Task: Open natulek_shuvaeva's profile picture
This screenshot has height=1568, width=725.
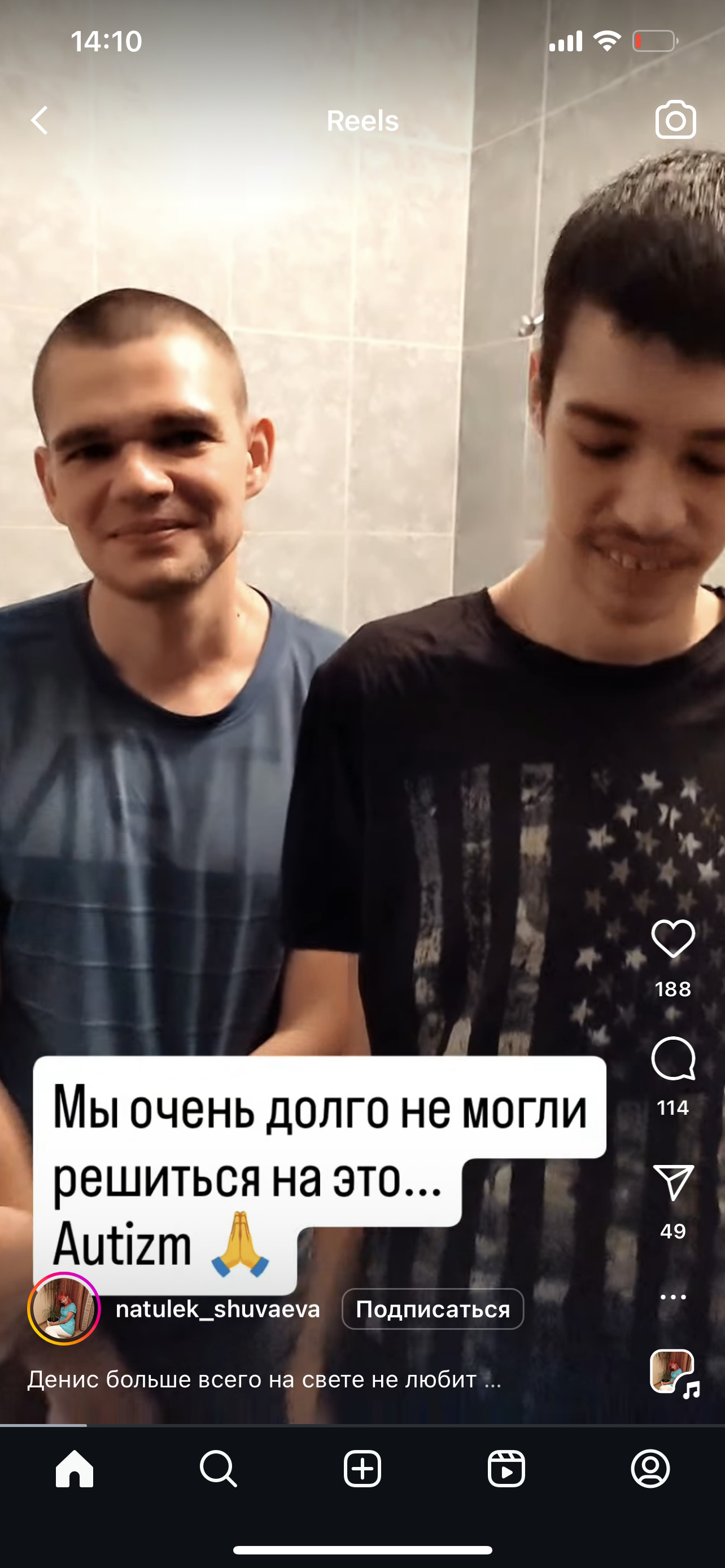Action: (x=64, y=1309)
